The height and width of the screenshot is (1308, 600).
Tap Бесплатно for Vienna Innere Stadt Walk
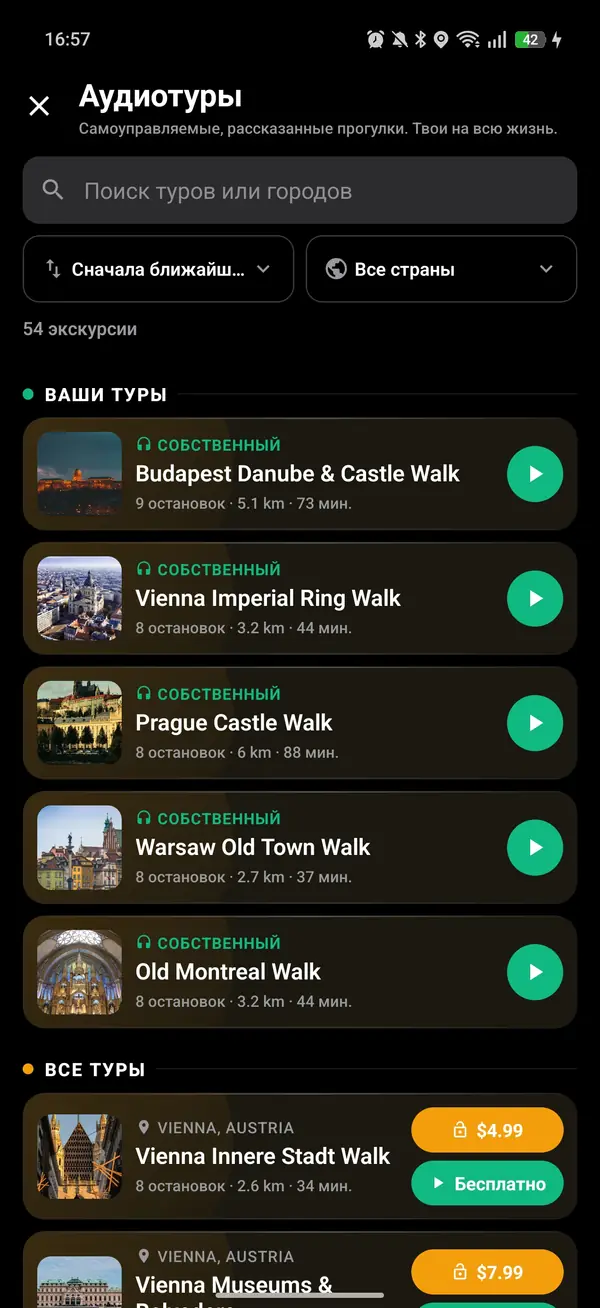click(487, 1184)
